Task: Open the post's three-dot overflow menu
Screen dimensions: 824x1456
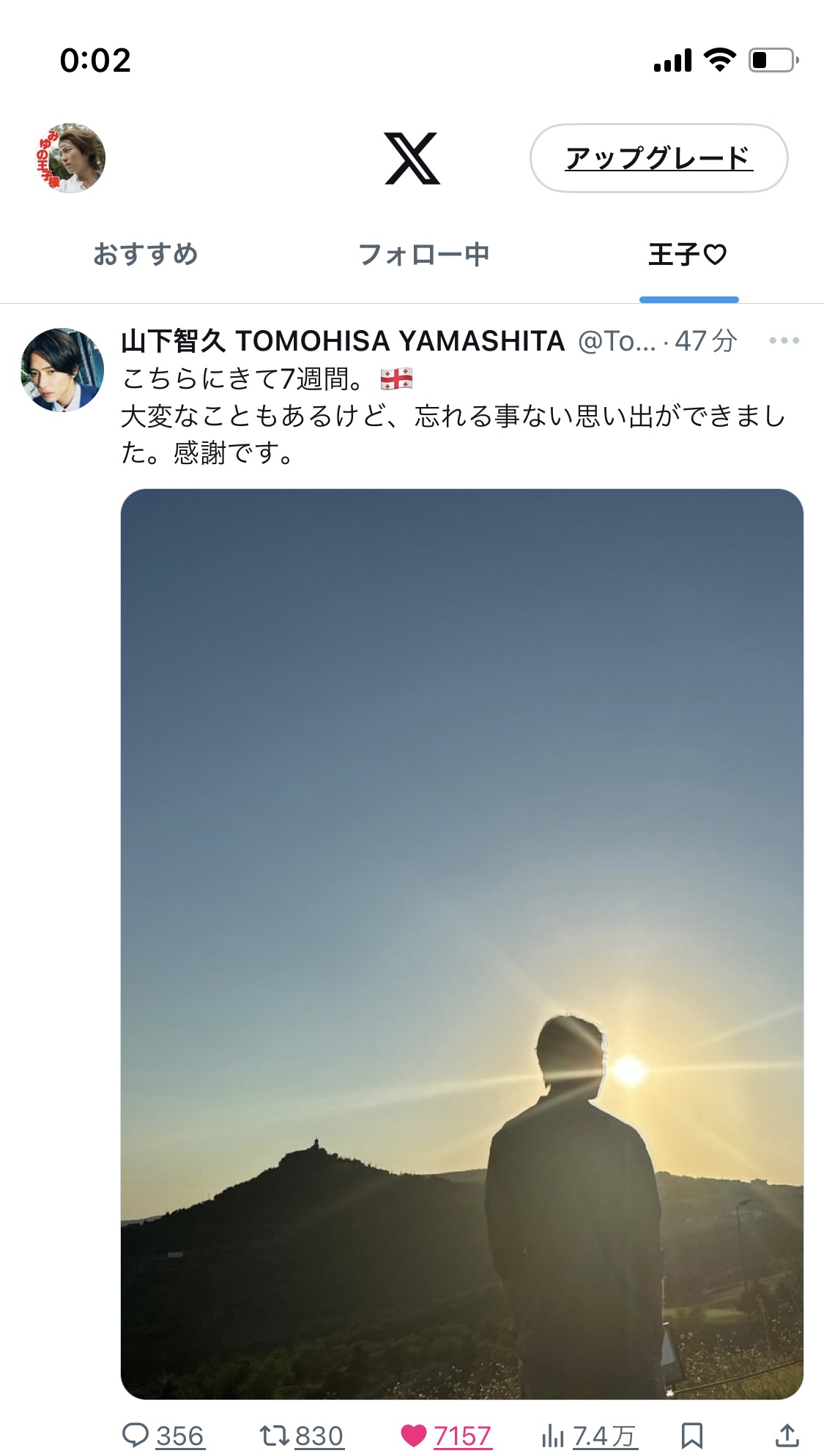Action: [784, 340]
